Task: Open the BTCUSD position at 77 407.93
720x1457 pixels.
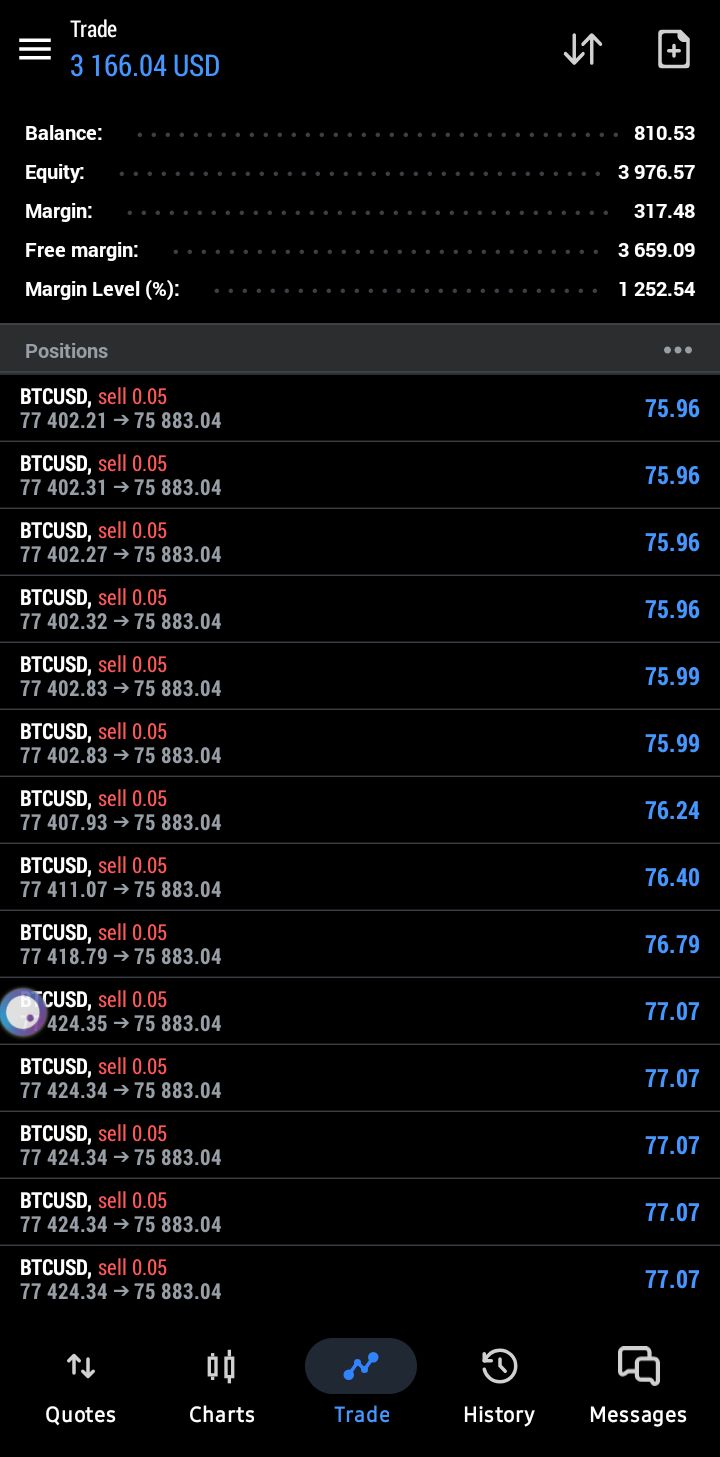Action: click(x=360, y=810)
